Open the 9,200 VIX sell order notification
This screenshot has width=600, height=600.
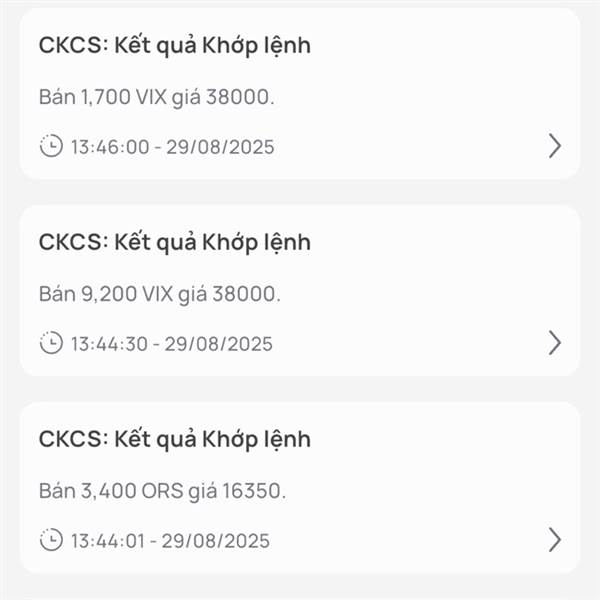point(300,292)
